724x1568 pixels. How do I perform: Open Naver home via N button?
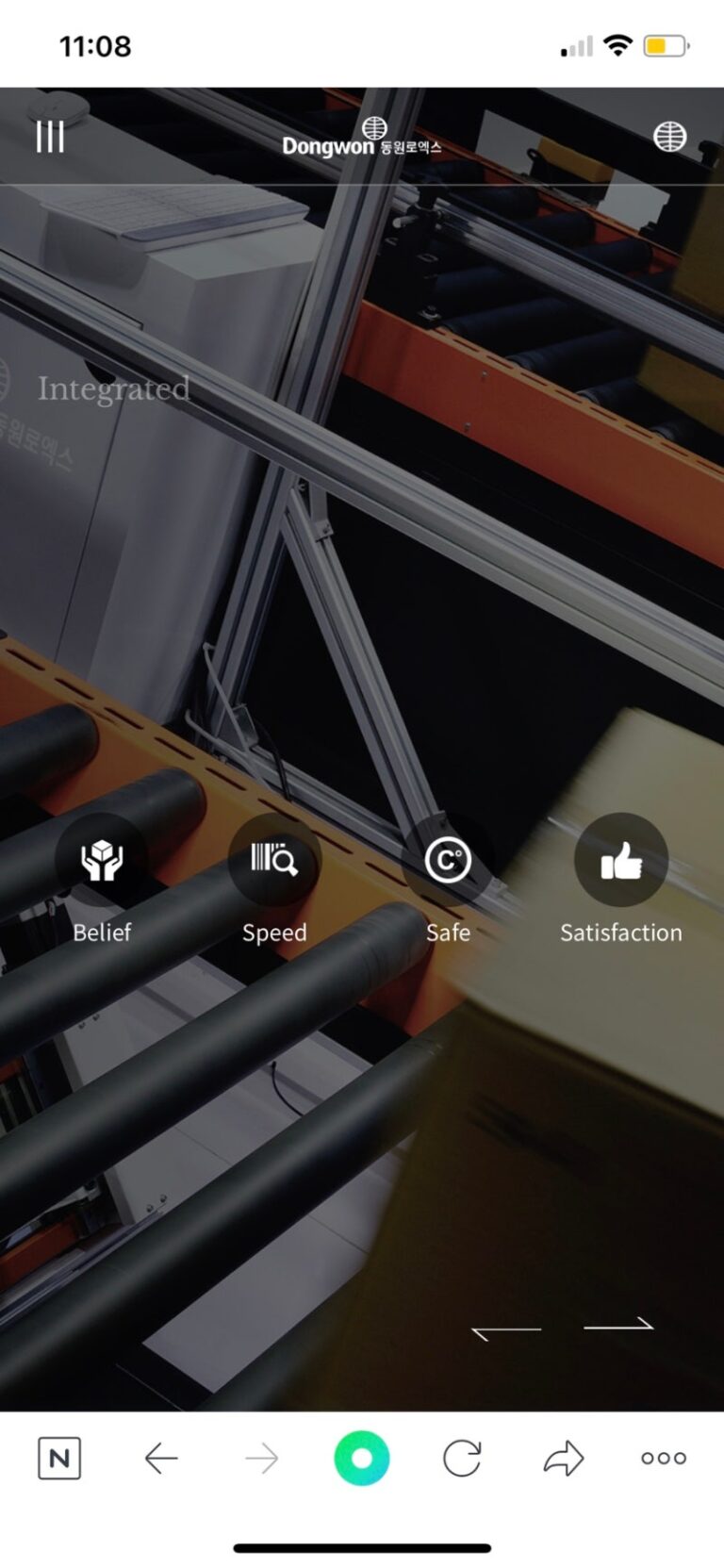coord(59,1459)
